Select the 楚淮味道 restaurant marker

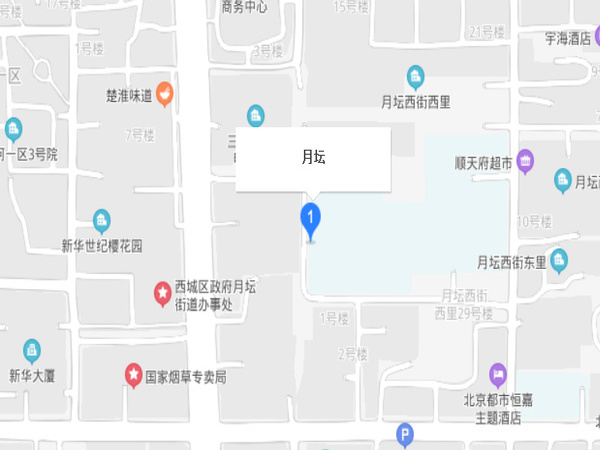(x=165, y=95)
